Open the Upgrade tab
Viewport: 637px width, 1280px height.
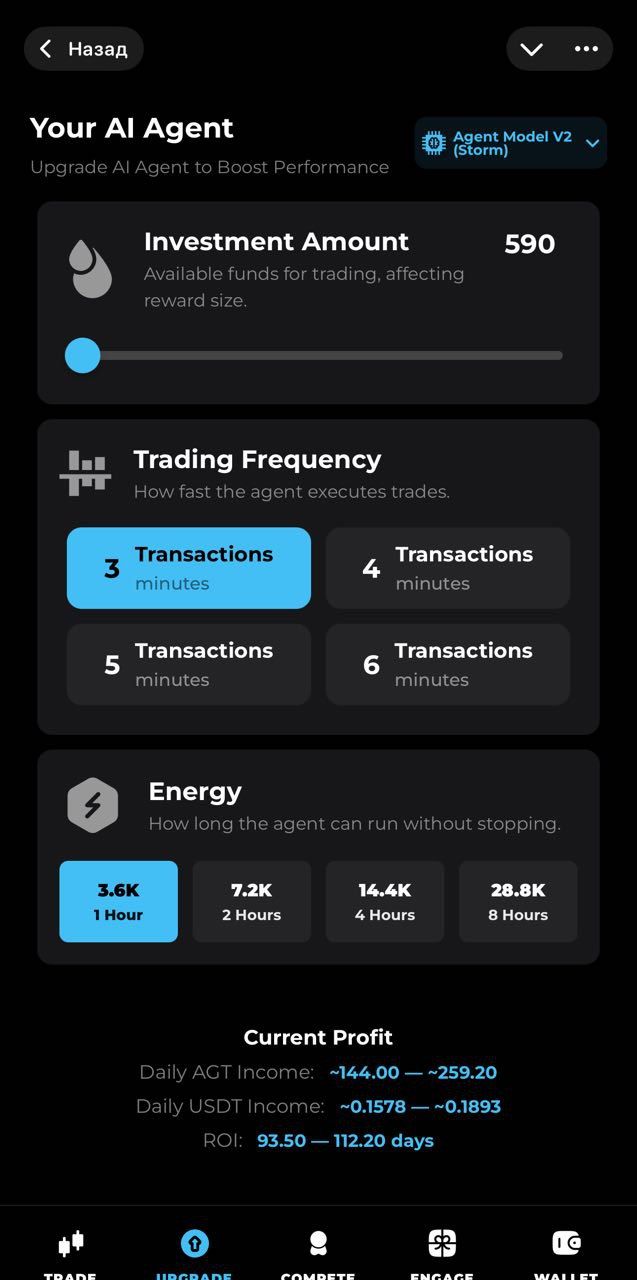point(194,1250)
